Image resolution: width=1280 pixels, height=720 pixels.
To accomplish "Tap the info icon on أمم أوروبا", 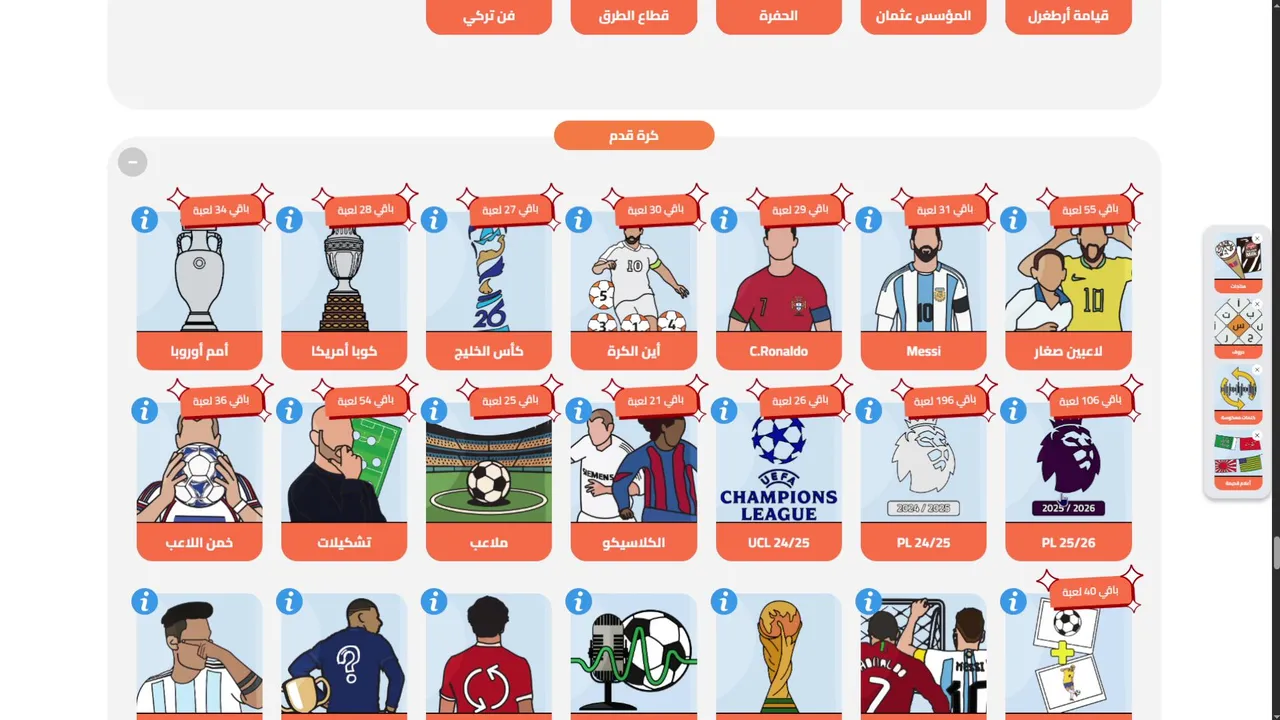I will point(145,220).
